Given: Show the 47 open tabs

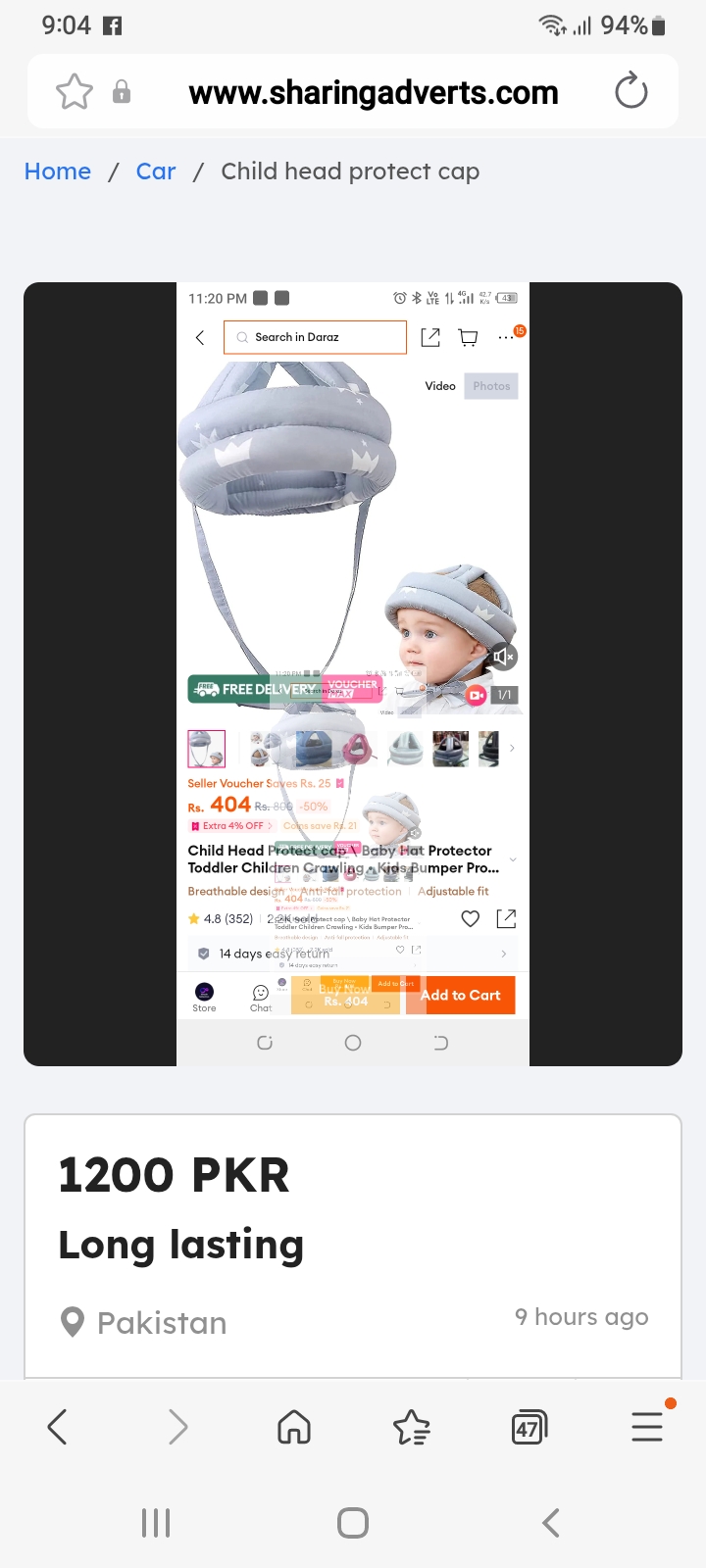Looking at the screenshot, I should pyautogui.click(x=529, y=1427).
